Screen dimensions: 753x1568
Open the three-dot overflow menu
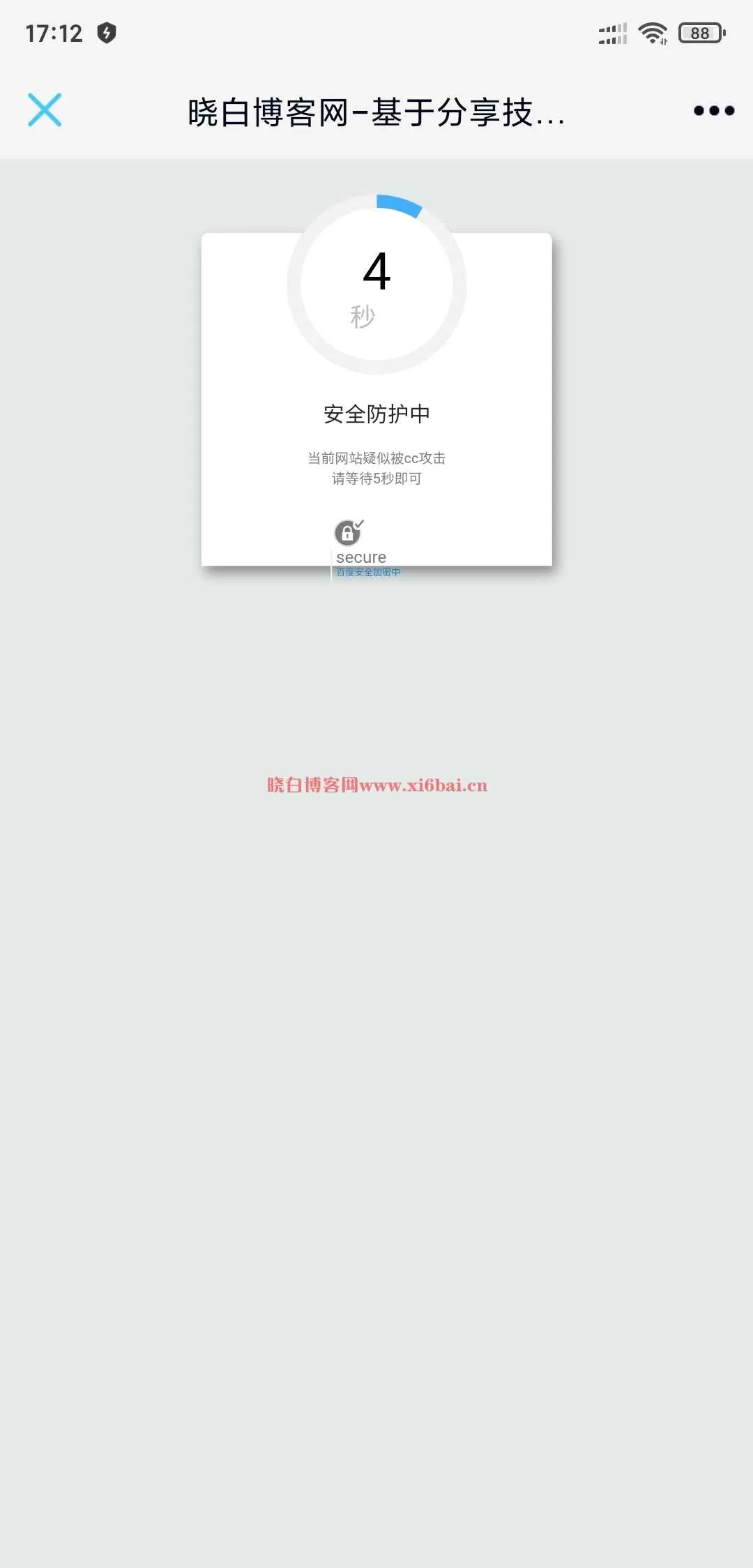(x=714, y=110)
